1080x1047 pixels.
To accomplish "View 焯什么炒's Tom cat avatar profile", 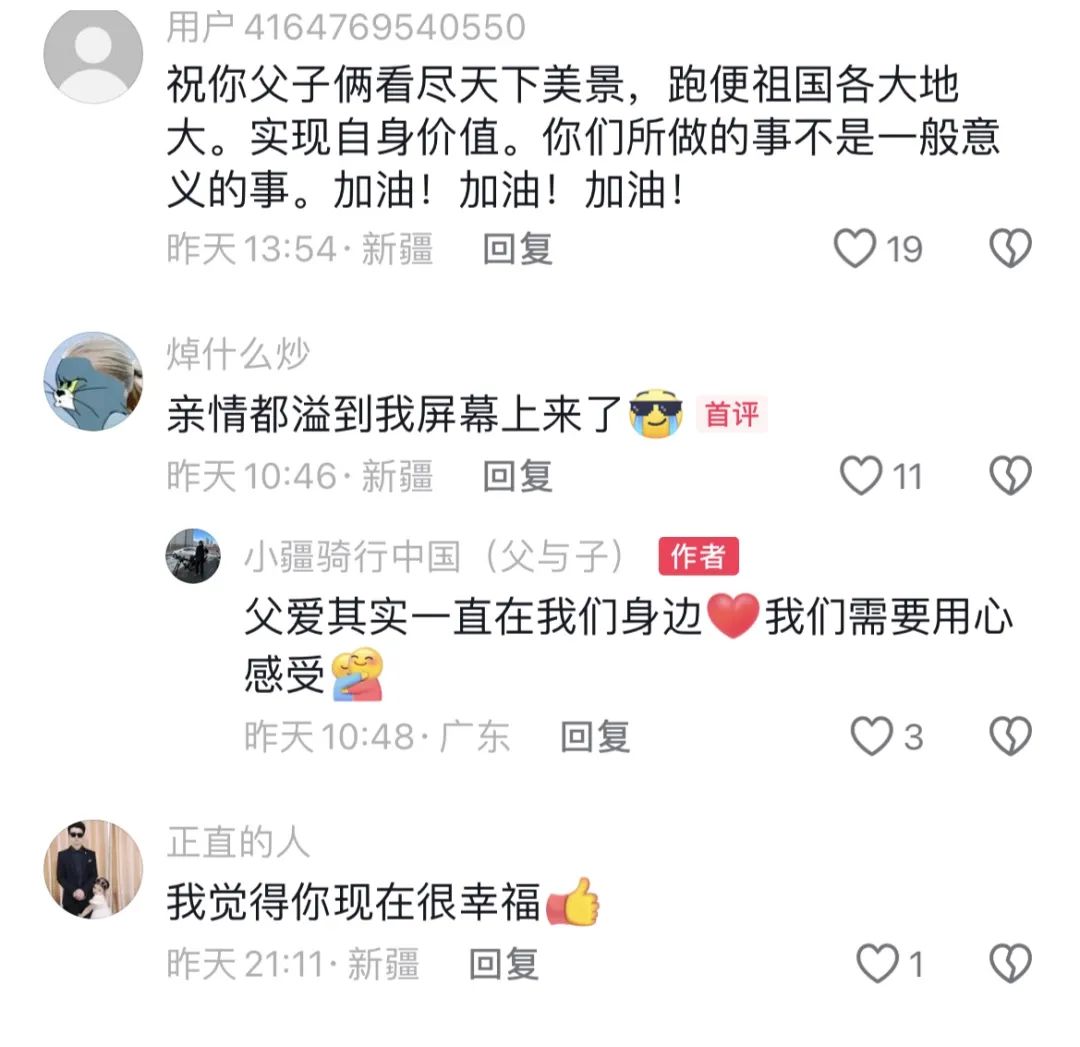I will point(93,381).
